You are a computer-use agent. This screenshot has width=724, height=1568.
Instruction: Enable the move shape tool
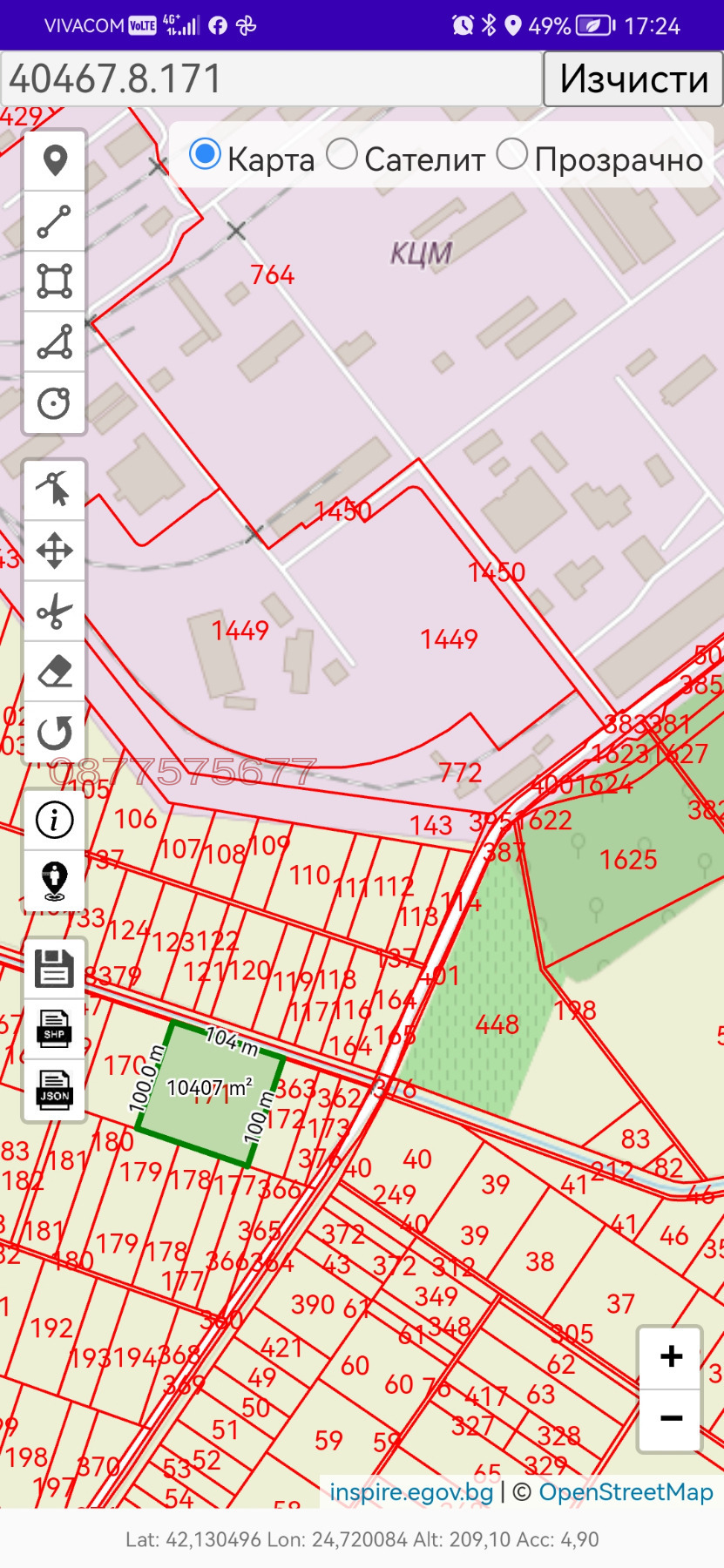coord(55,551)
